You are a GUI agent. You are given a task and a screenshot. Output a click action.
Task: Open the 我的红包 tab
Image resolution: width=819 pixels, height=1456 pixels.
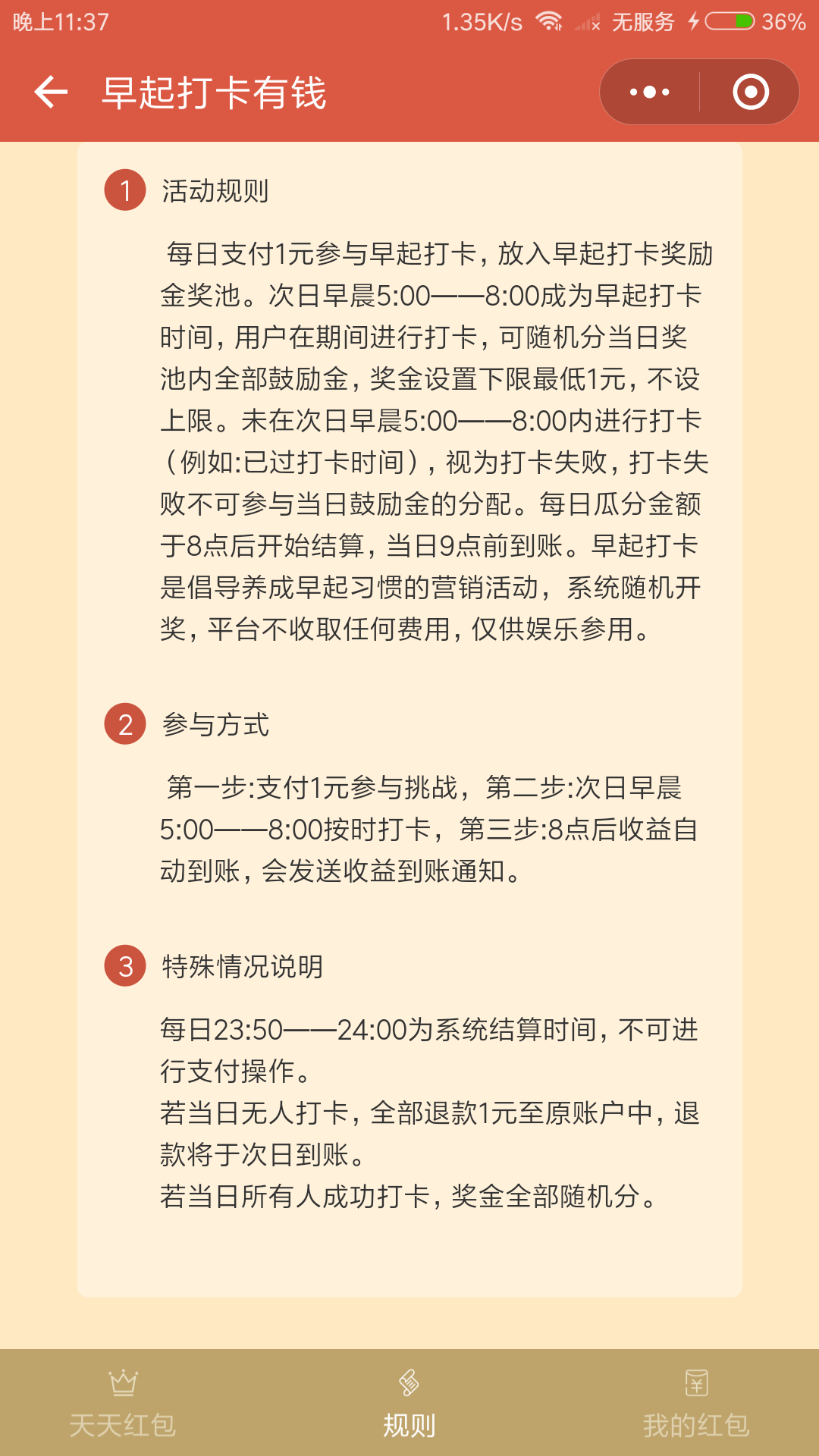[x=696, y=1403]
